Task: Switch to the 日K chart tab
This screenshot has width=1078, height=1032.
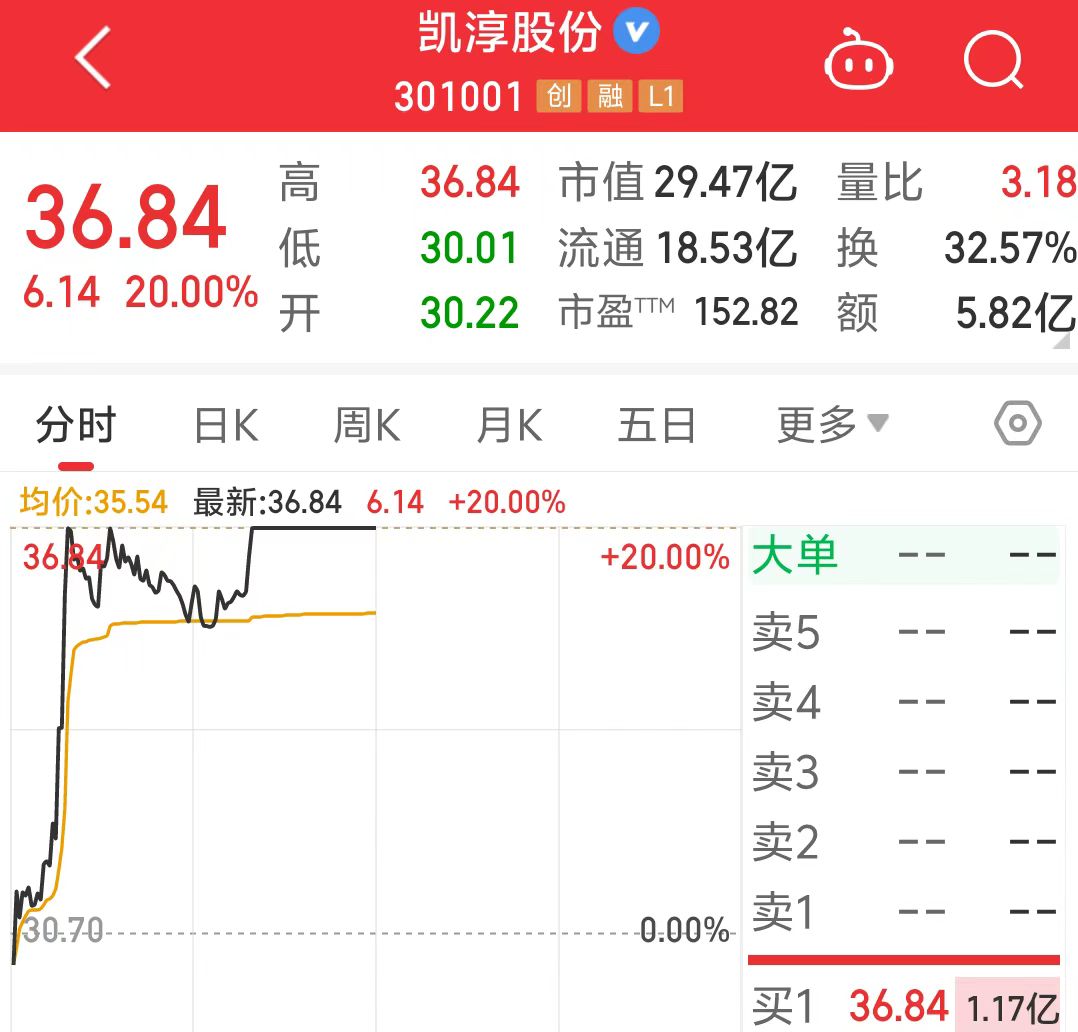Action: coord(225,427)
